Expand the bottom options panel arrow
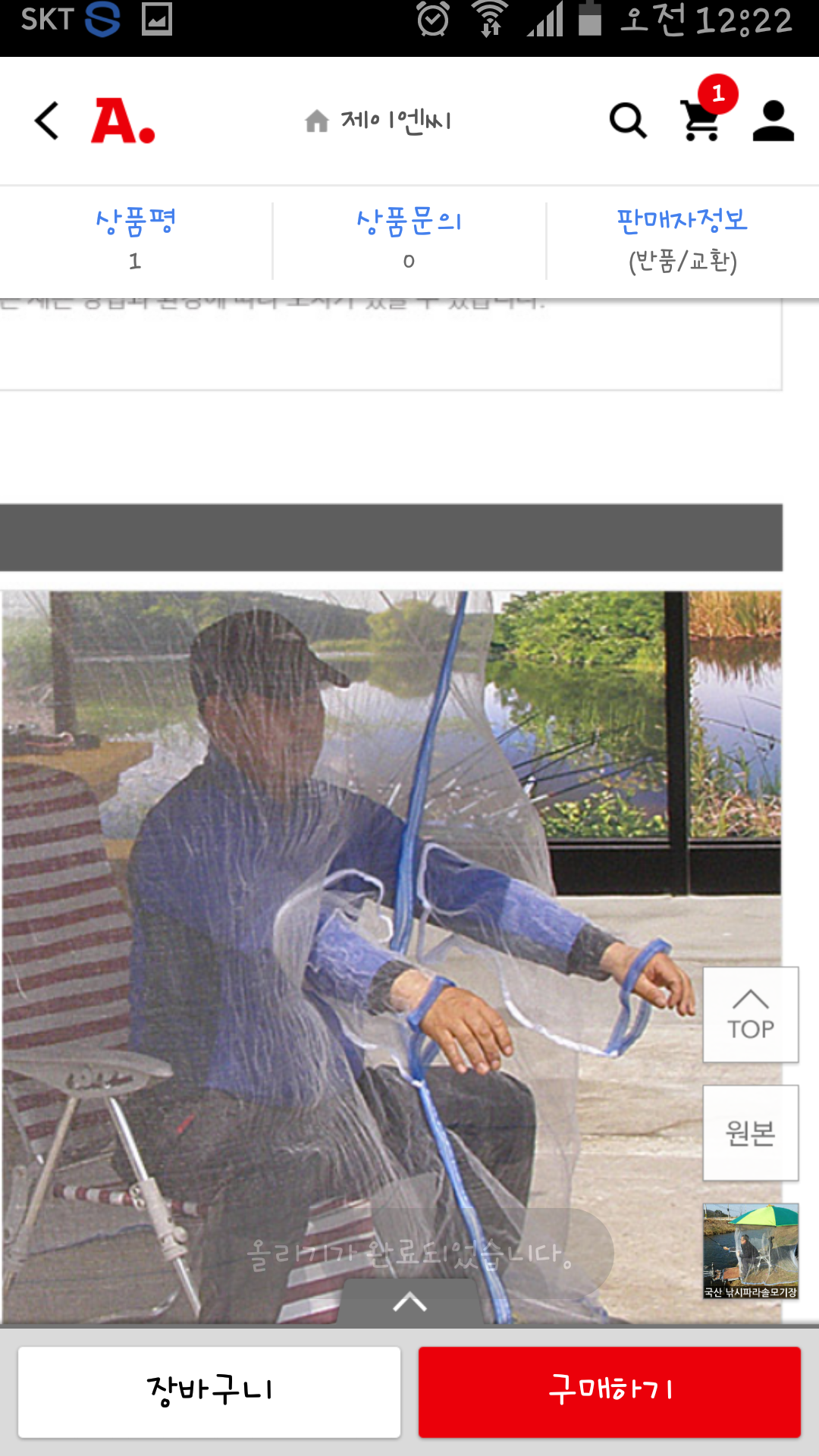The height and width of the screenshot is (1456, 819). [x=409, y=1303]
